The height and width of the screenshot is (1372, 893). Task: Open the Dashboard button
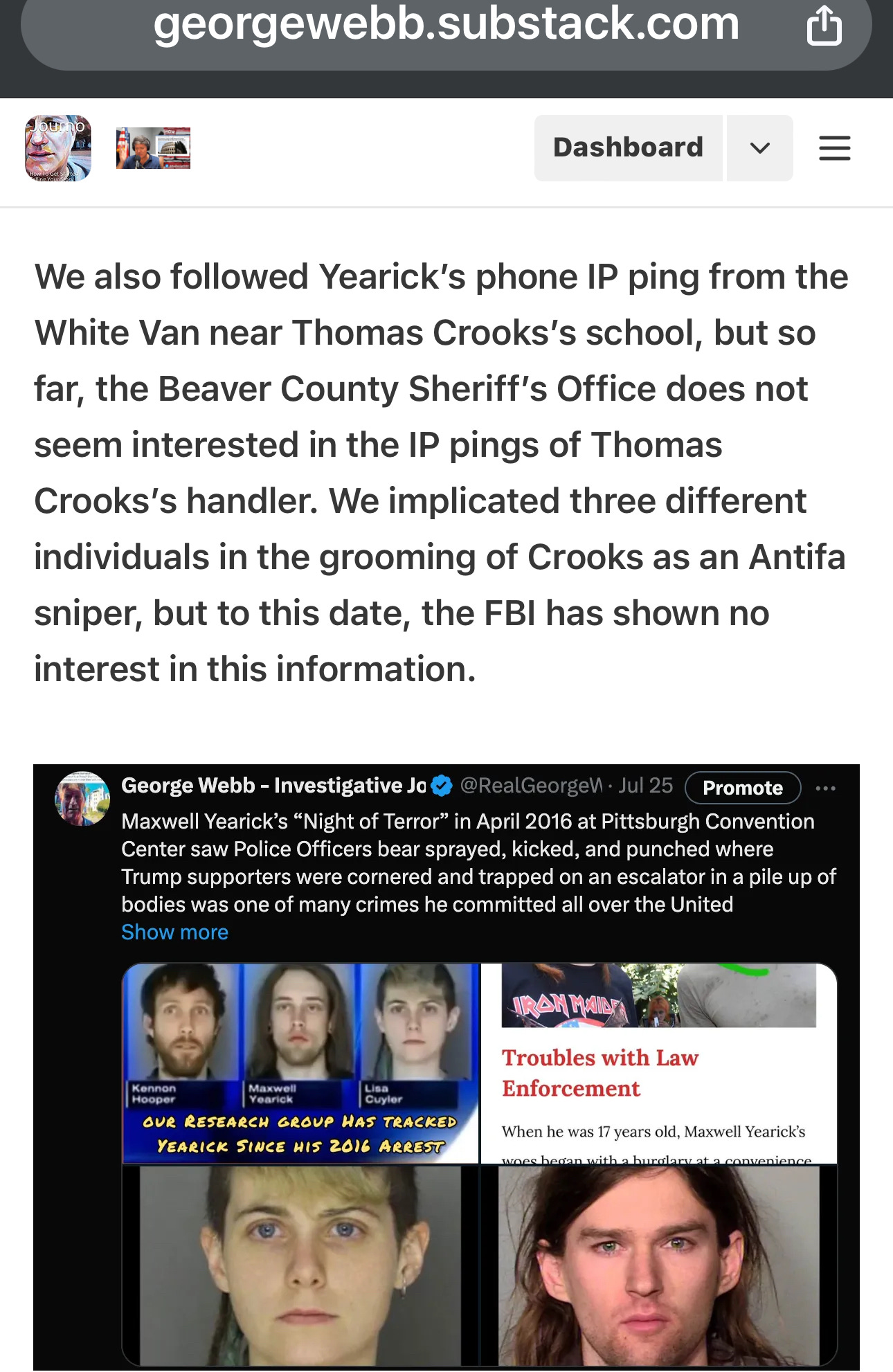pyautogui.click(x=628, y=147)
